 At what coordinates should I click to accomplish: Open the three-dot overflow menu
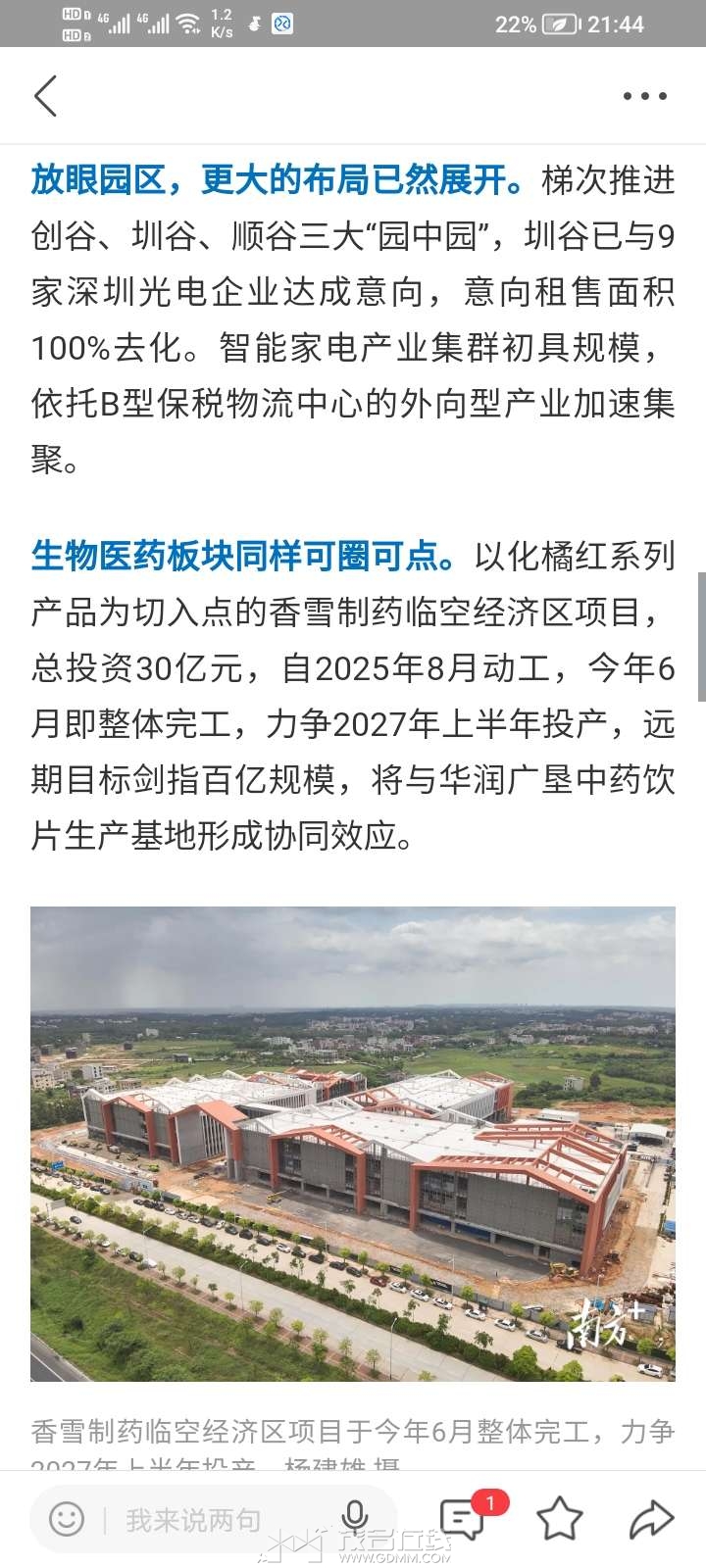[x=645, y=96]
